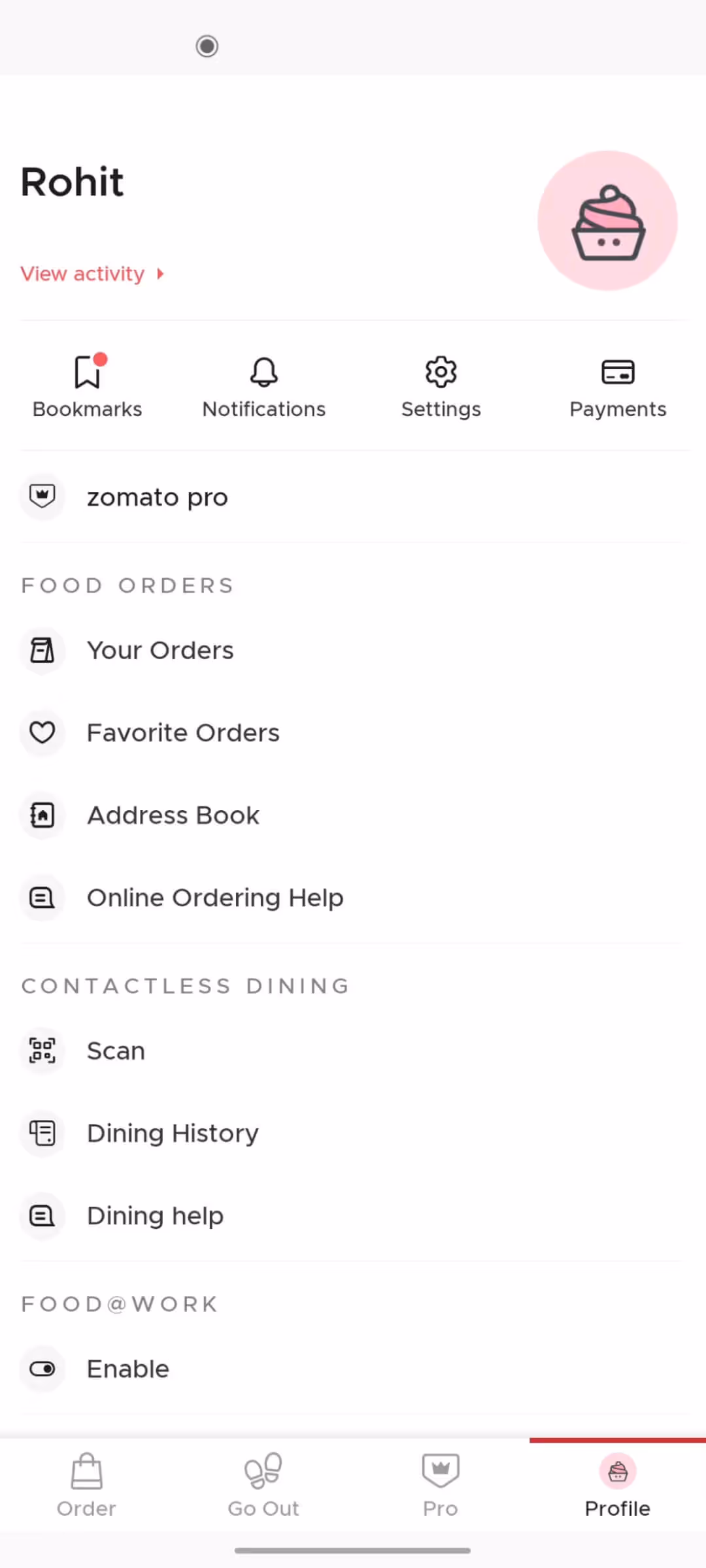
Task: Open Dining help
Action: coord(353,1216)
